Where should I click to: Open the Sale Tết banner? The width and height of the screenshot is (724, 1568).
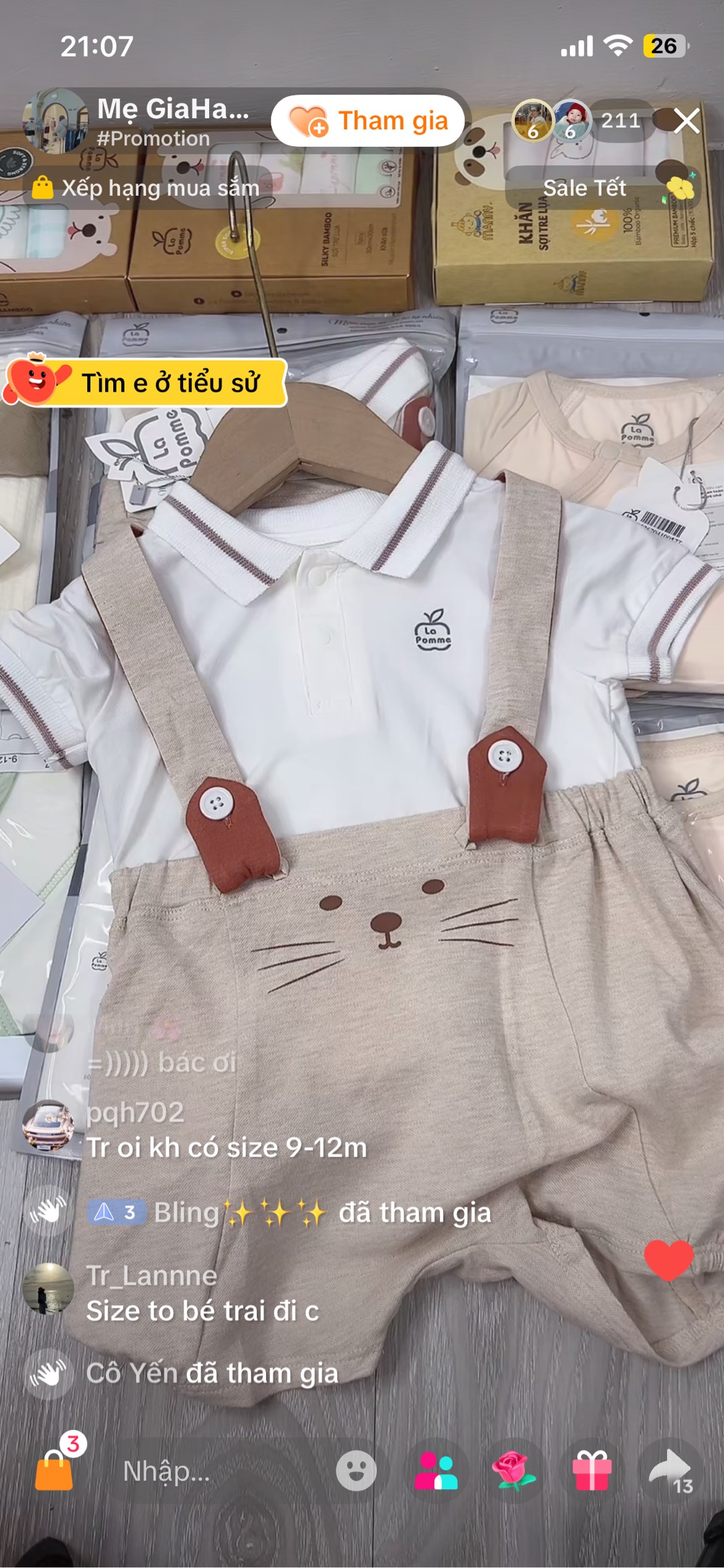click(x=600, y=188)
